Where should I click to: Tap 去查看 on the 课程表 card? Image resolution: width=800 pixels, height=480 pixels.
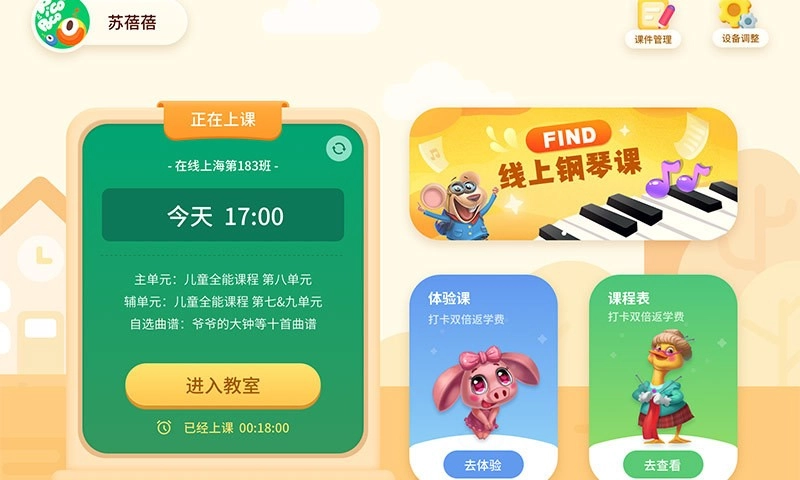[x=663, y=465]
